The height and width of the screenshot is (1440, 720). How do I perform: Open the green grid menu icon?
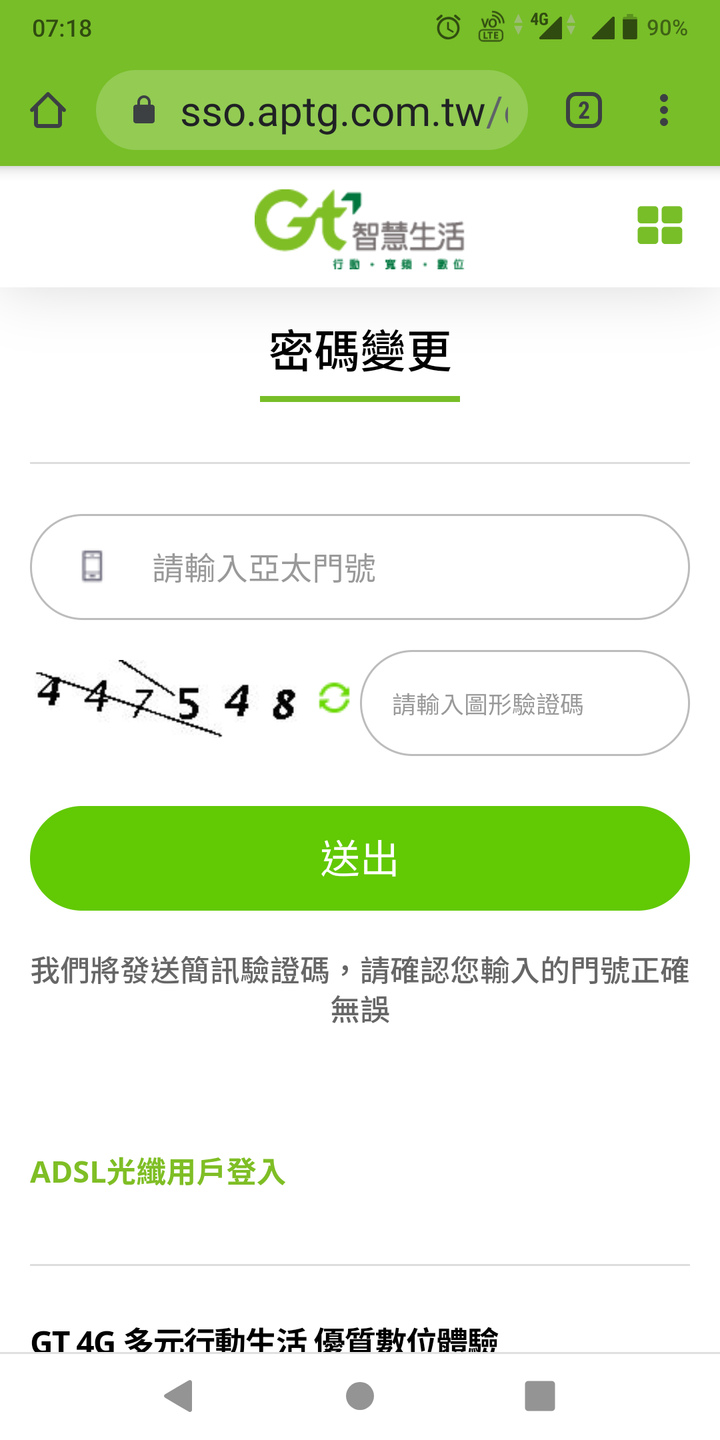point(660,225)
